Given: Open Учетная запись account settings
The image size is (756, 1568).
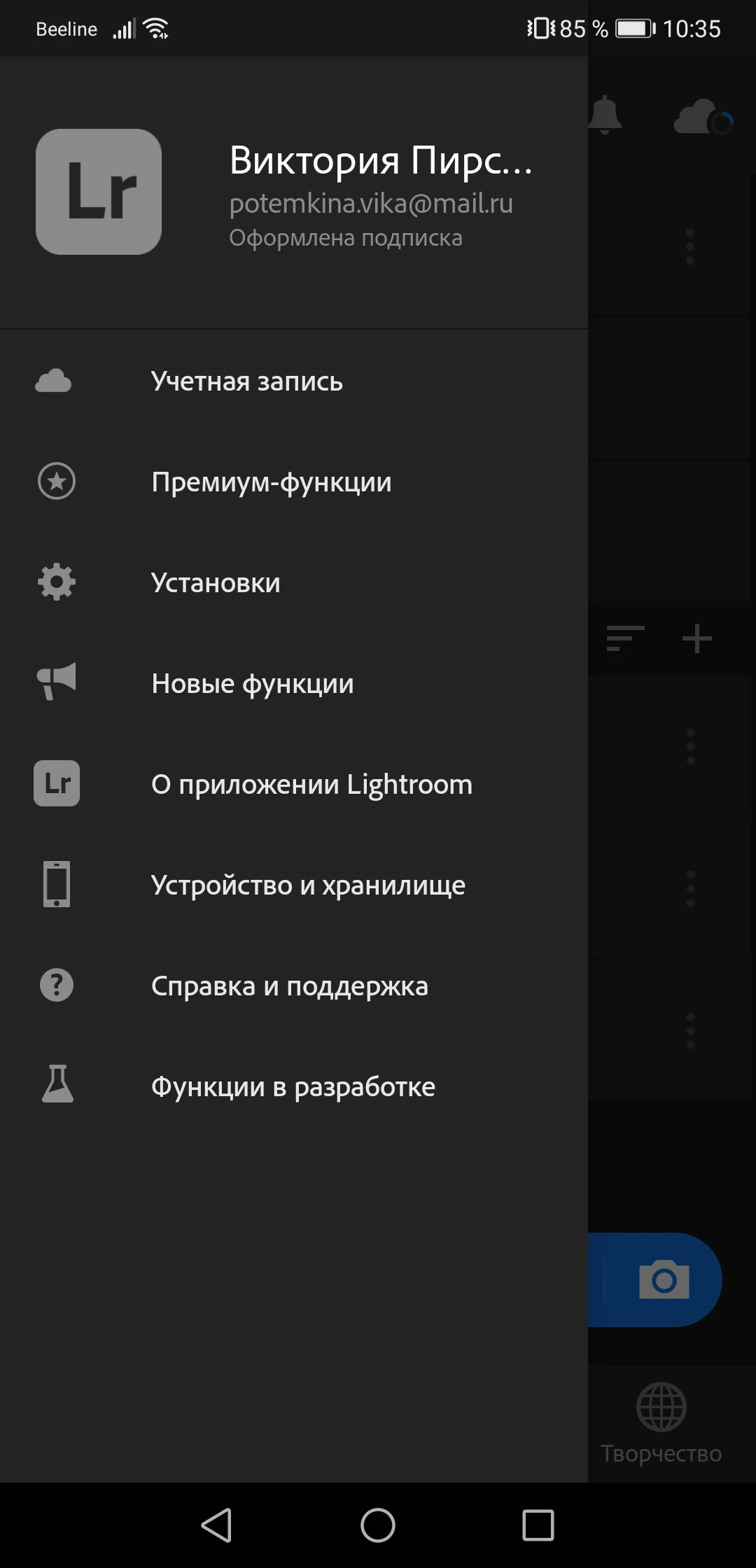Looking at the screenshot, I should [246, 381].
